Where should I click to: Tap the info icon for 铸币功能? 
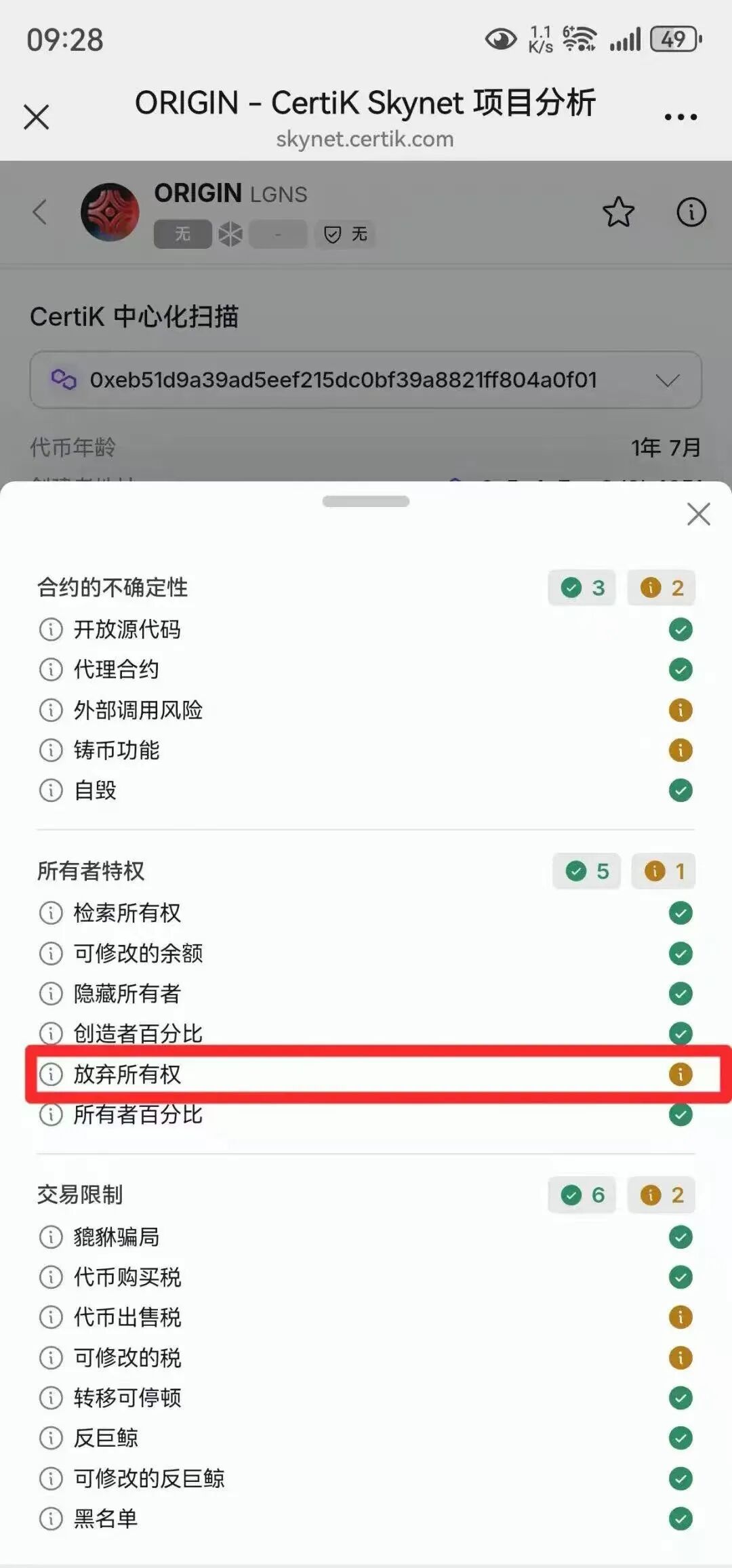tap(51, 750)
